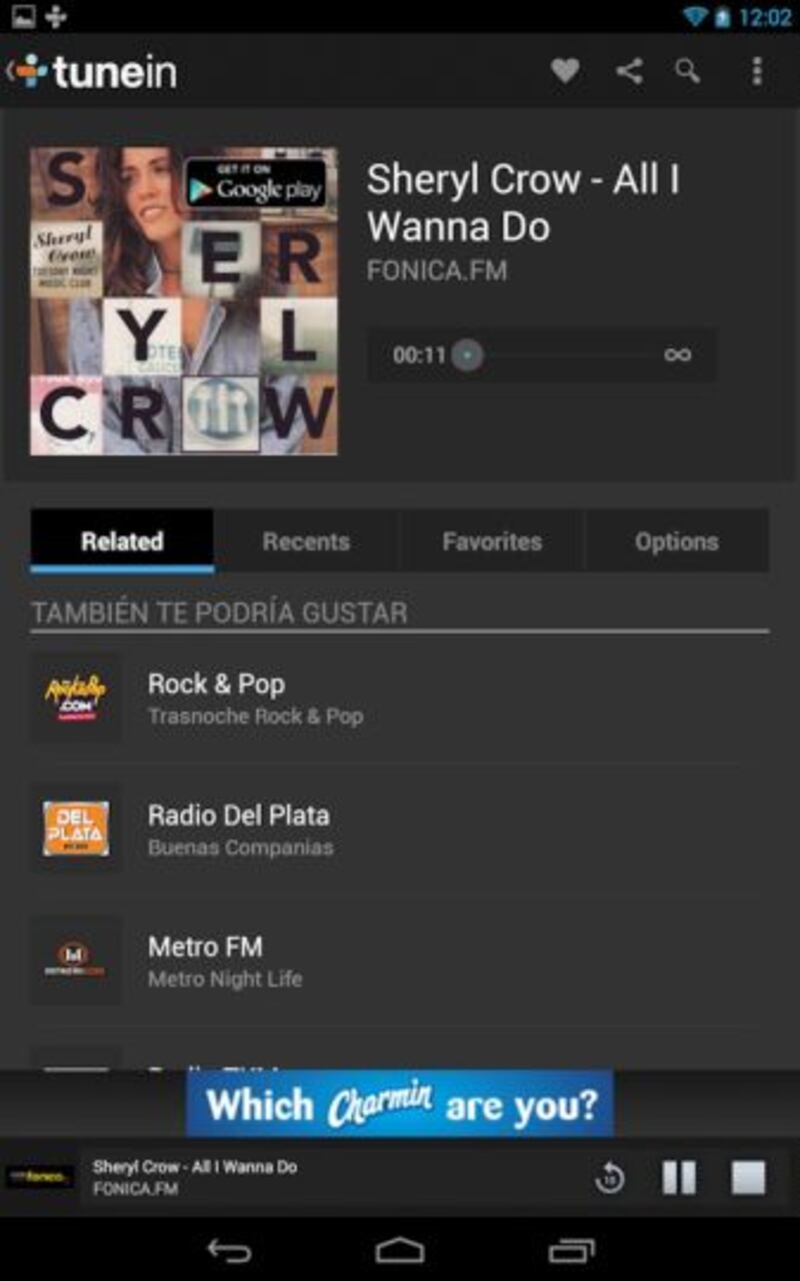Open the system recent apps button
This screenshot has width=800, height=1281.
571,1250
